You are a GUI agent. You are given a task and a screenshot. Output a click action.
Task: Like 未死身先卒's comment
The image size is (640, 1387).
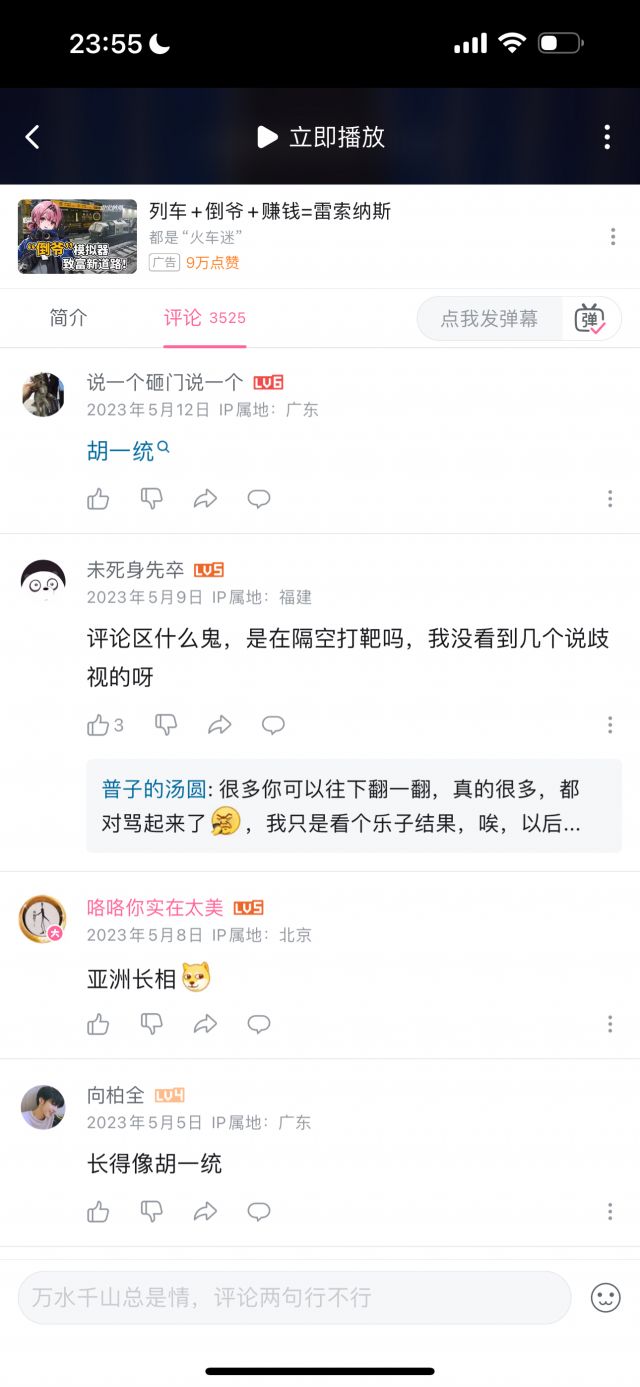coord(98,725)
